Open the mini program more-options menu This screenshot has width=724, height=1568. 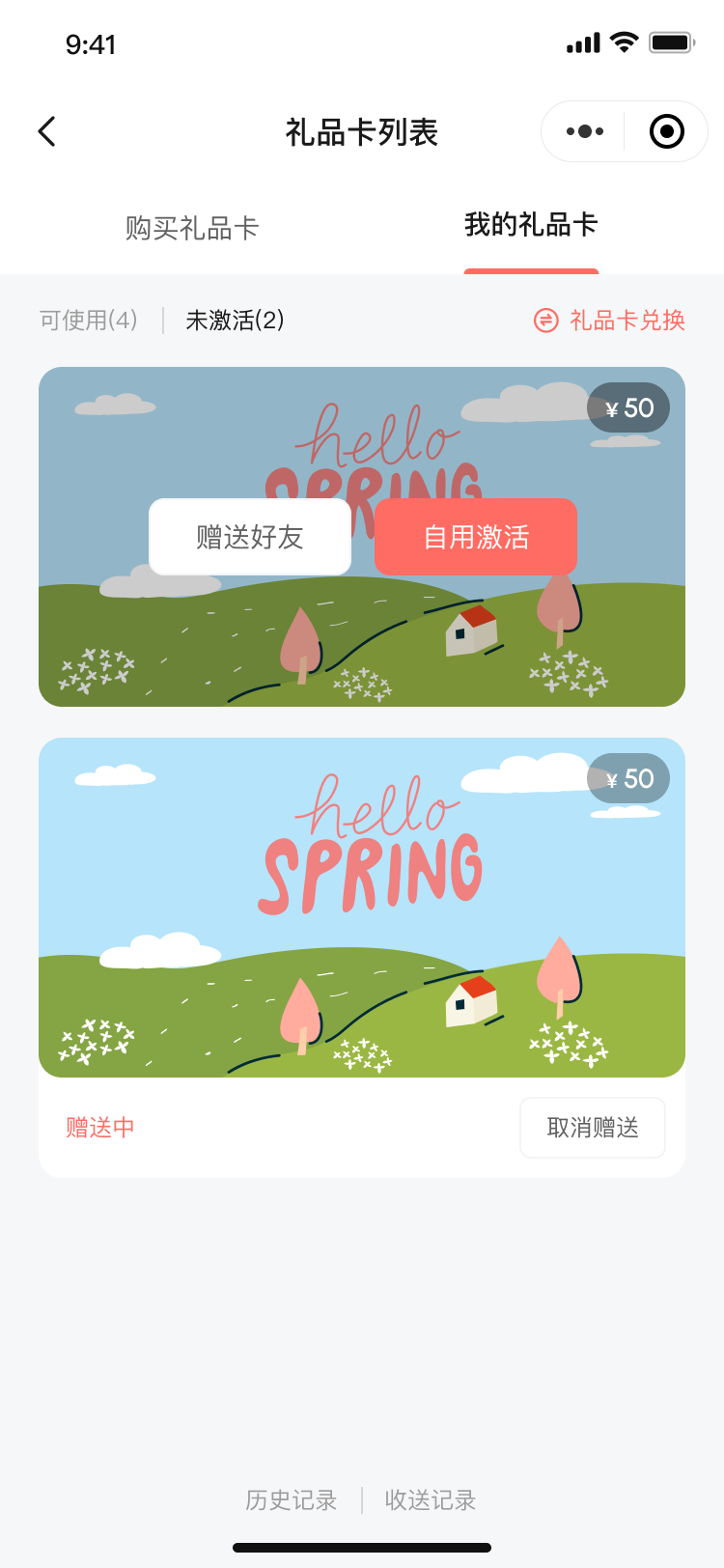(x=584, y=131)
